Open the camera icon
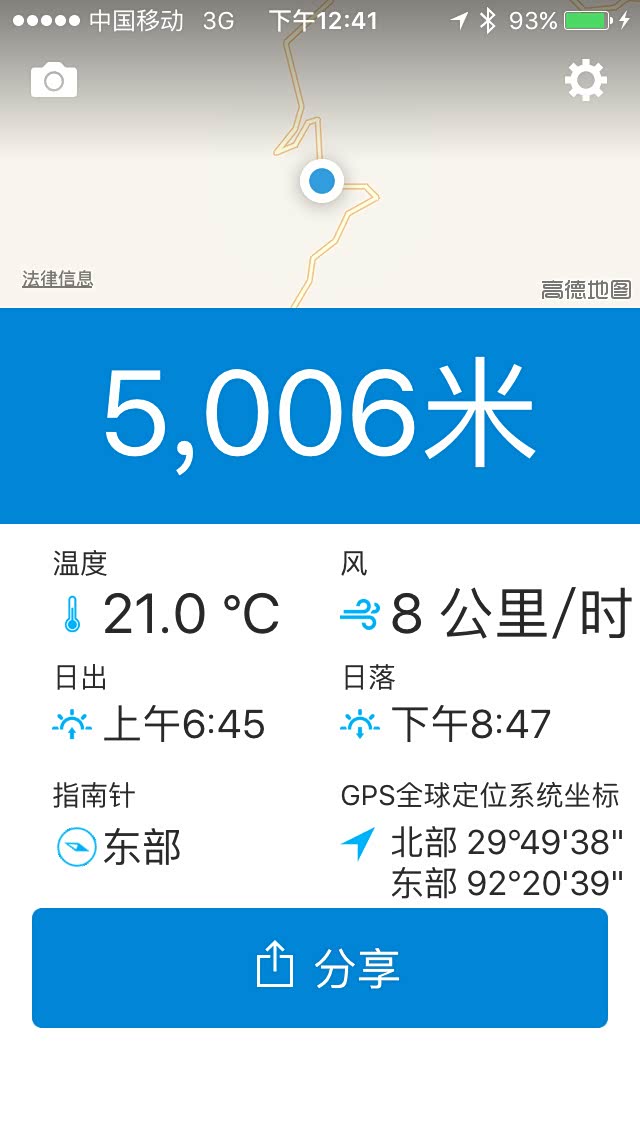The image size is (640, 1136). (x=54, y=80)
